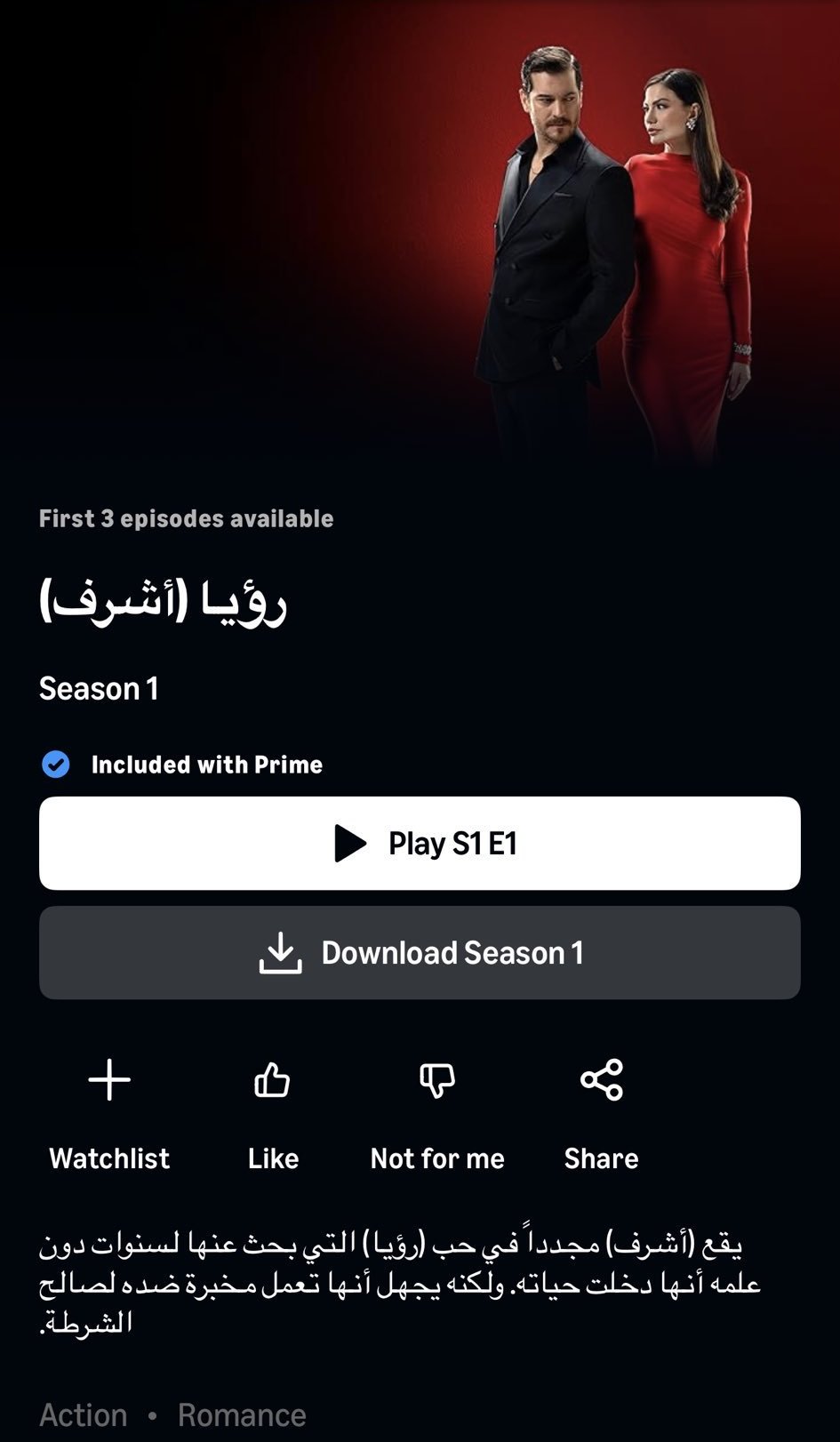Play season 1 episode 1

[x=420, y=843]
